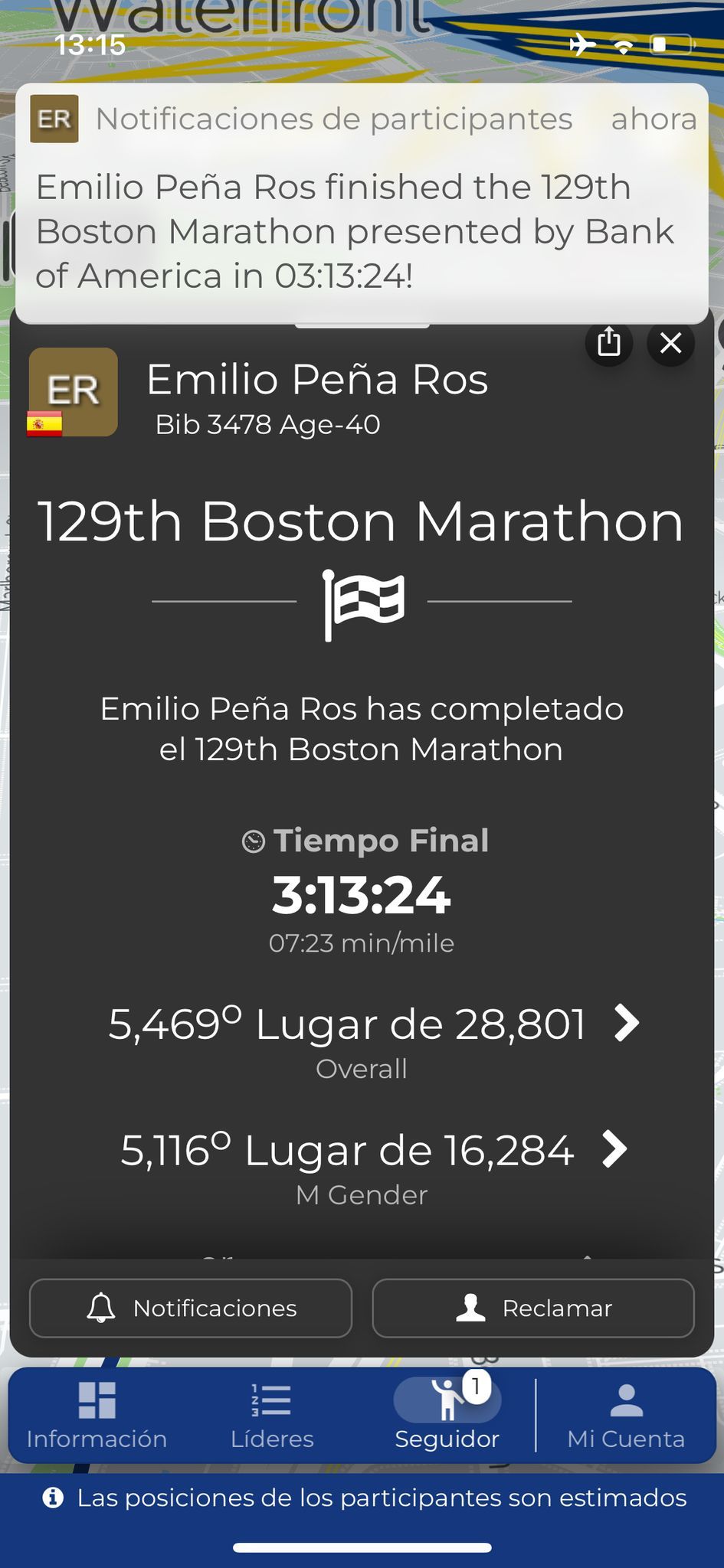Tap the Notificaciones button
The height and width of the screenshot is (1568, 724).
click(191, 1308)
